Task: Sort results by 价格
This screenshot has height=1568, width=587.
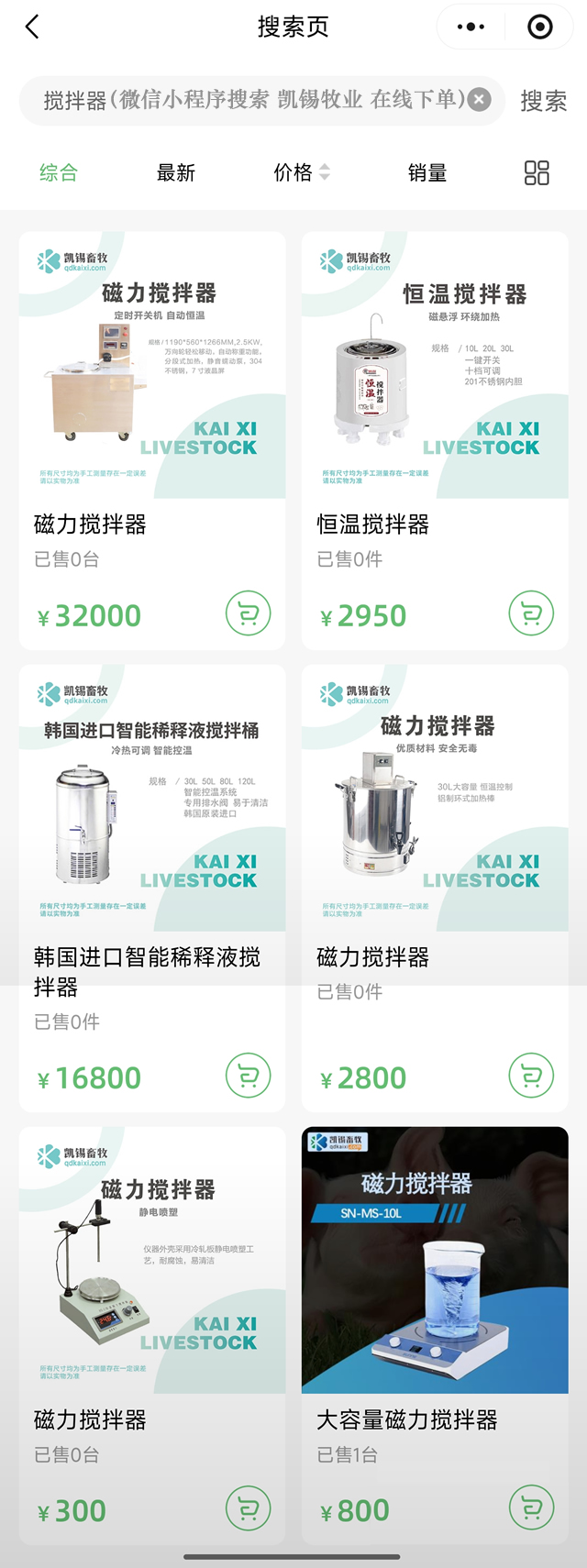Action: [301, 172]
